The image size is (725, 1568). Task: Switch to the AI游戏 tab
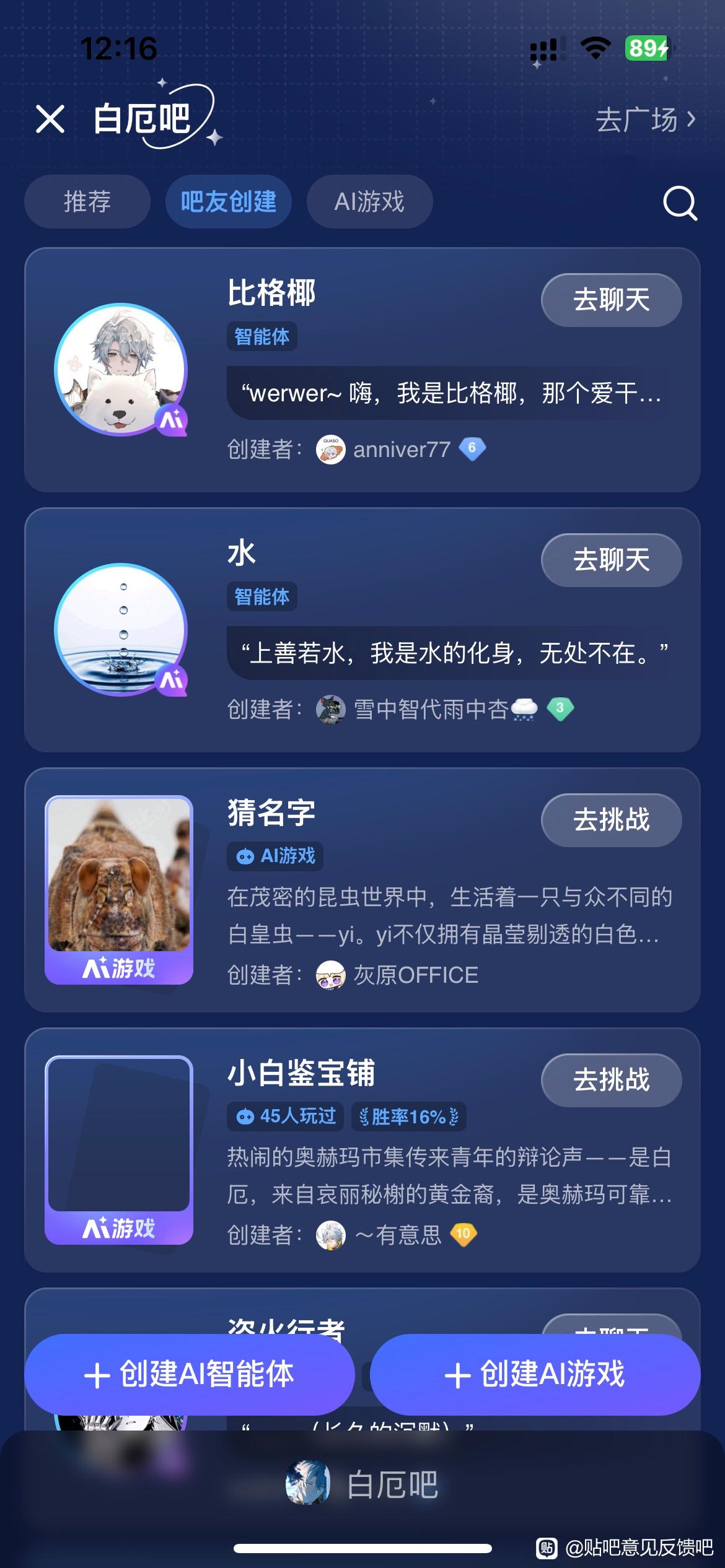click(369, 202)
